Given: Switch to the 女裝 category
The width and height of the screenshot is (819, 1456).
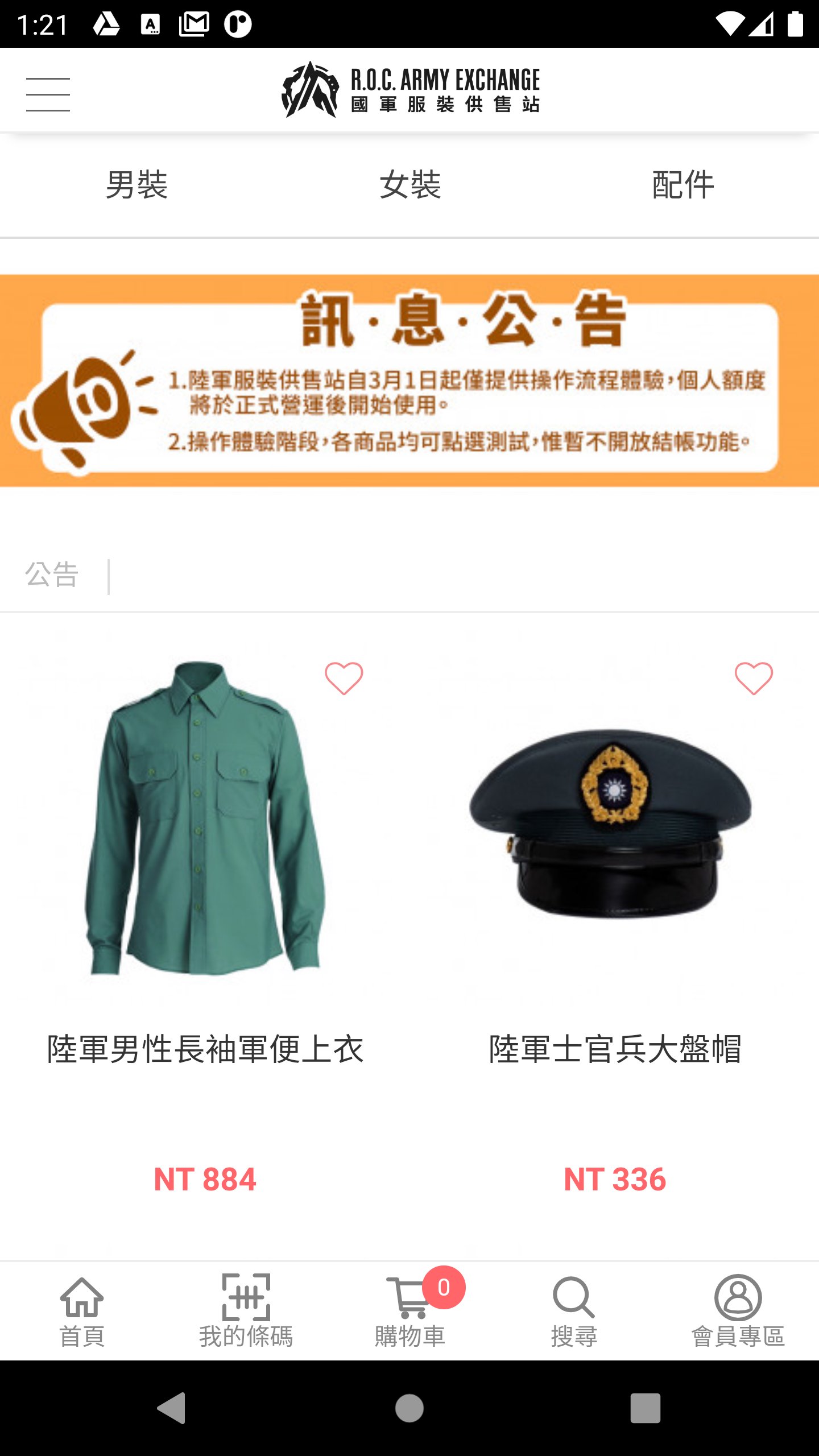Looking at the screenshot, I should click(409, 185).
